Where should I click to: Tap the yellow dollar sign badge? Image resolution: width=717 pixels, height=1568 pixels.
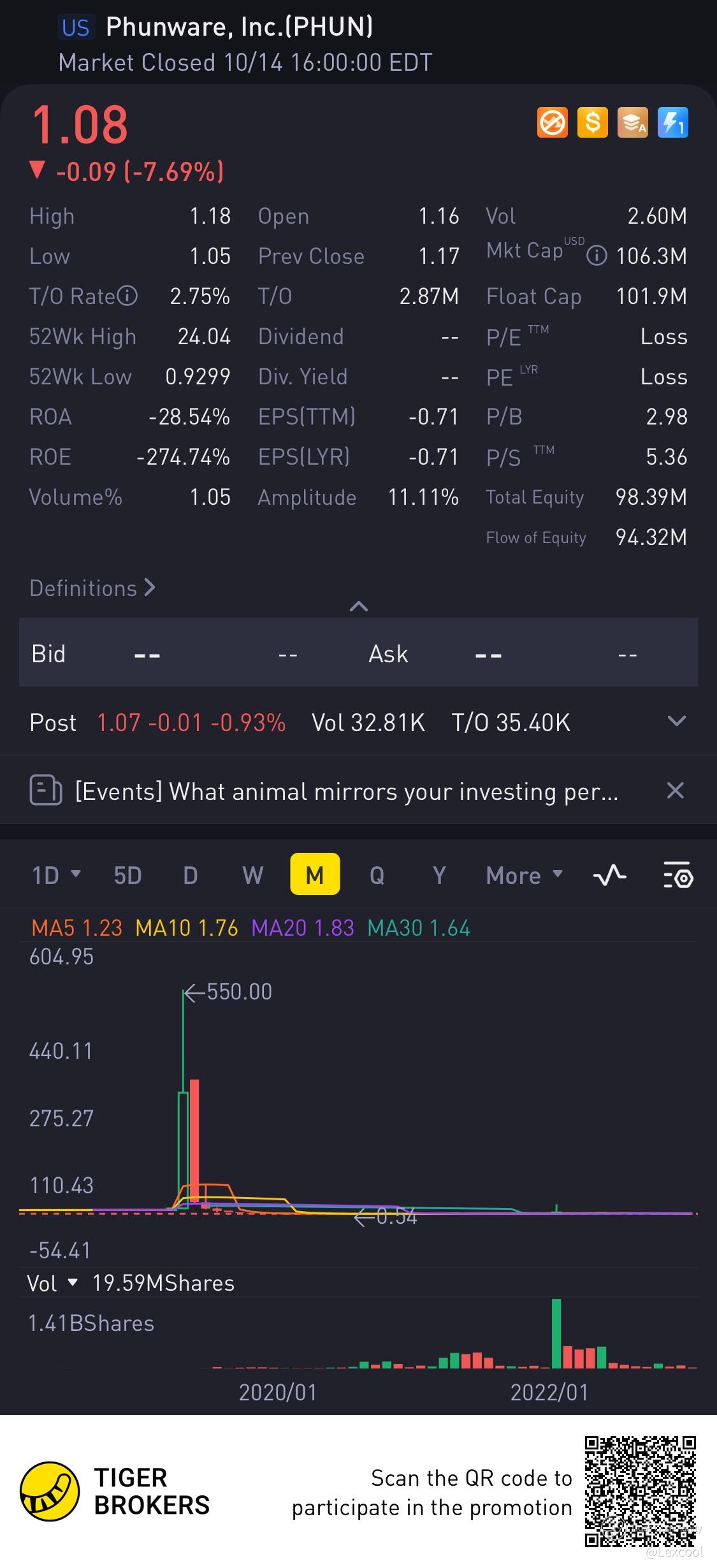point(592,122)
